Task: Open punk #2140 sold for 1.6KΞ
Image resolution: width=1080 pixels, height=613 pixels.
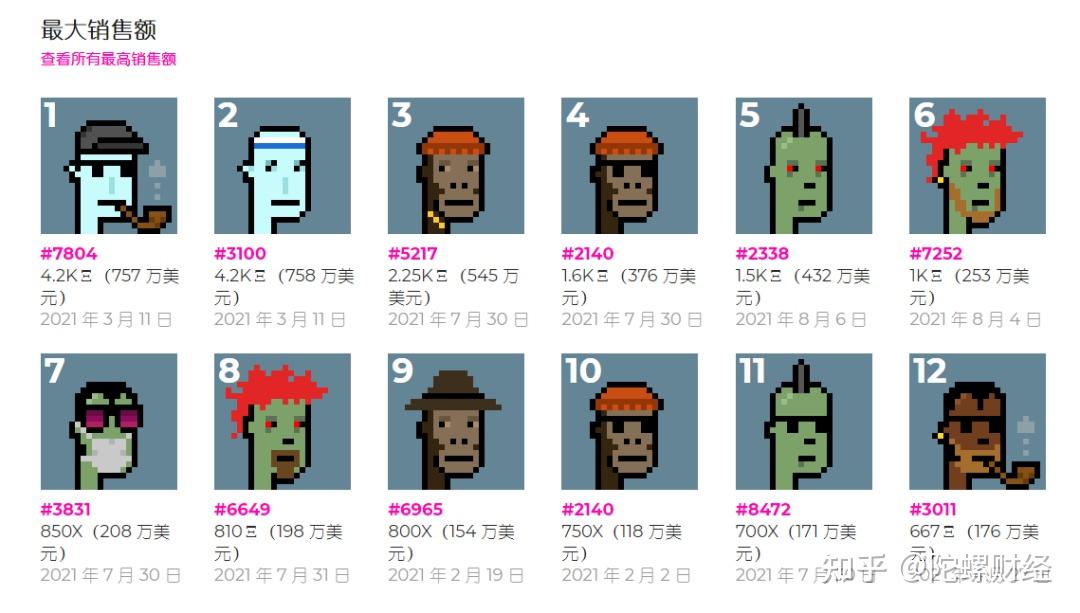Action: point(629,166)
